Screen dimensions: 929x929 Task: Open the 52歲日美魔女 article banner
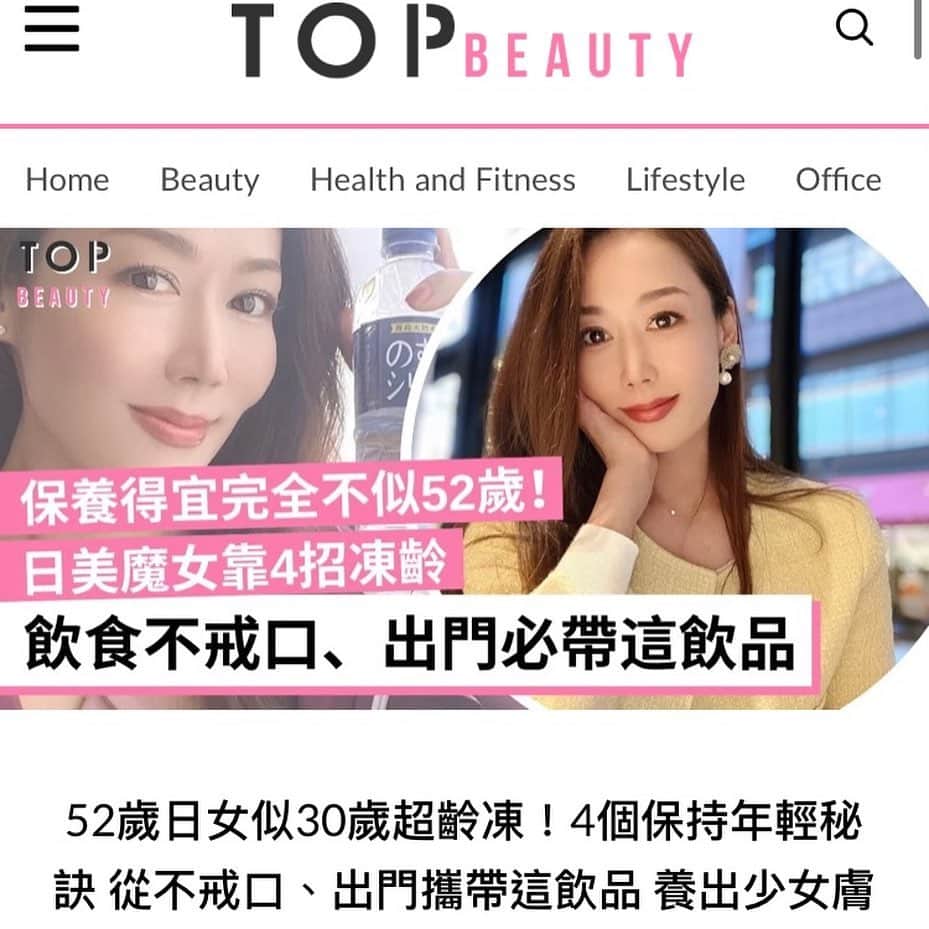click(464, 468)
